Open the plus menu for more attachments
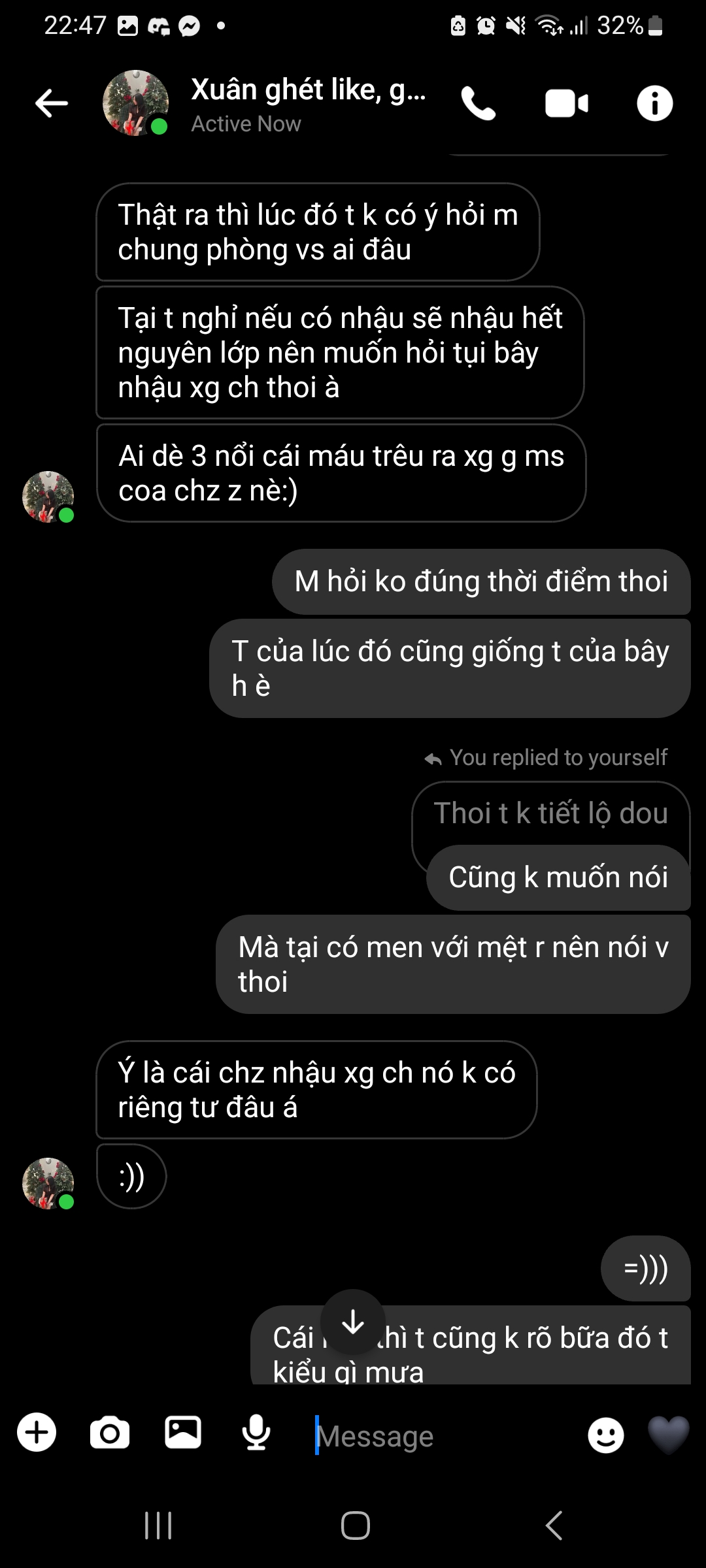706x1568 pixels. point(37,1433)
